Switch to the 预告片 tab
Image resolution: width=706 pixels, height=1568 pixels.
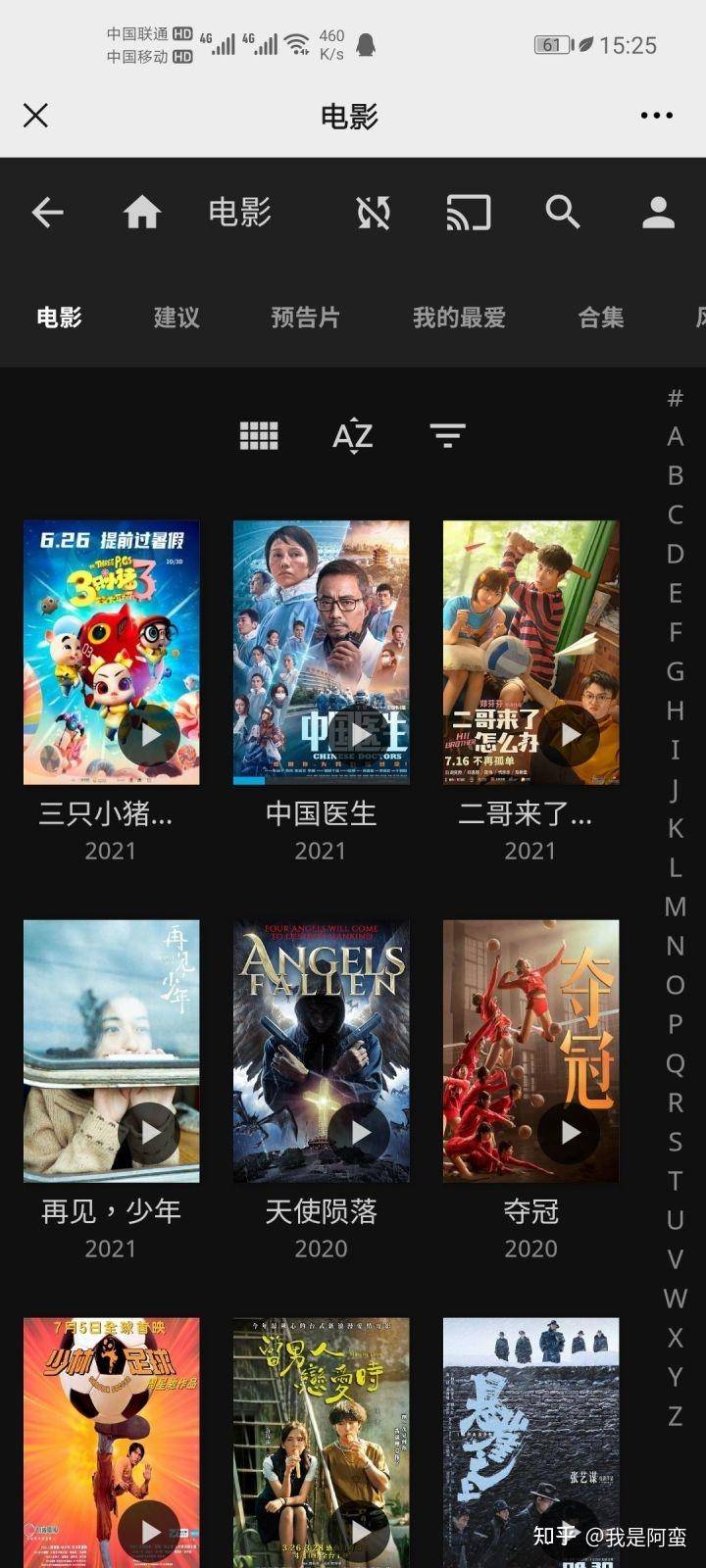pyautogui.click(x=305, y=318)
